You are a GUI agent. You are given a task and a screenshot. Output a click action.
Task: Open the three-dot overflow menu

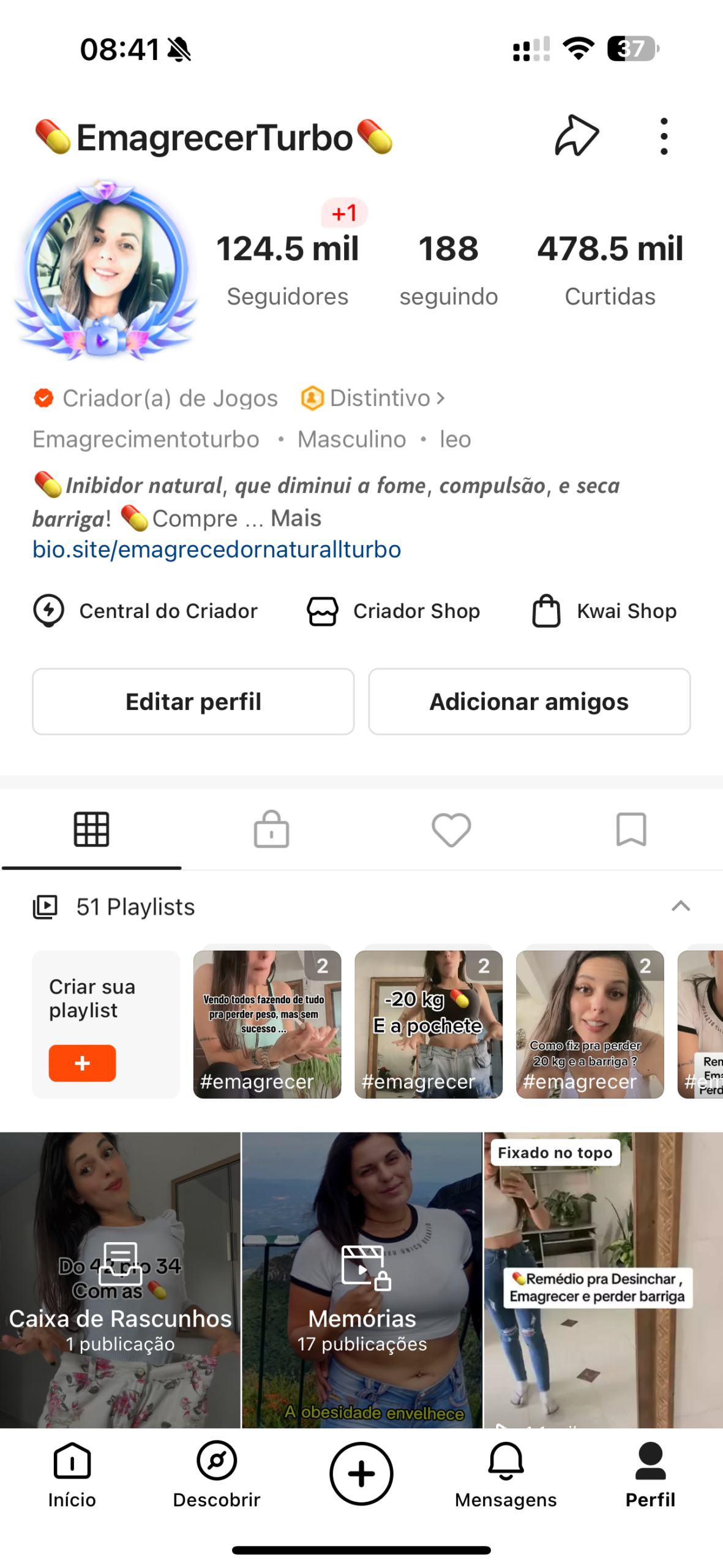(x=664, y=136)
